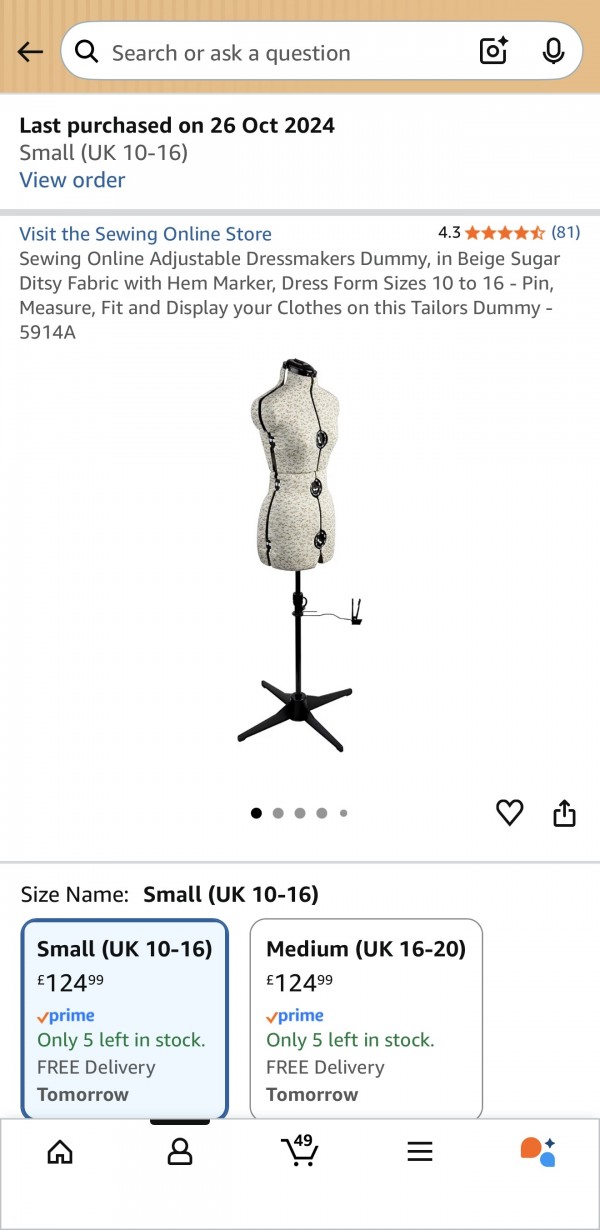Enlarge the dressmakers dummy product image
The height and width of the screenshot is (1230, 600).
point(300,555)
